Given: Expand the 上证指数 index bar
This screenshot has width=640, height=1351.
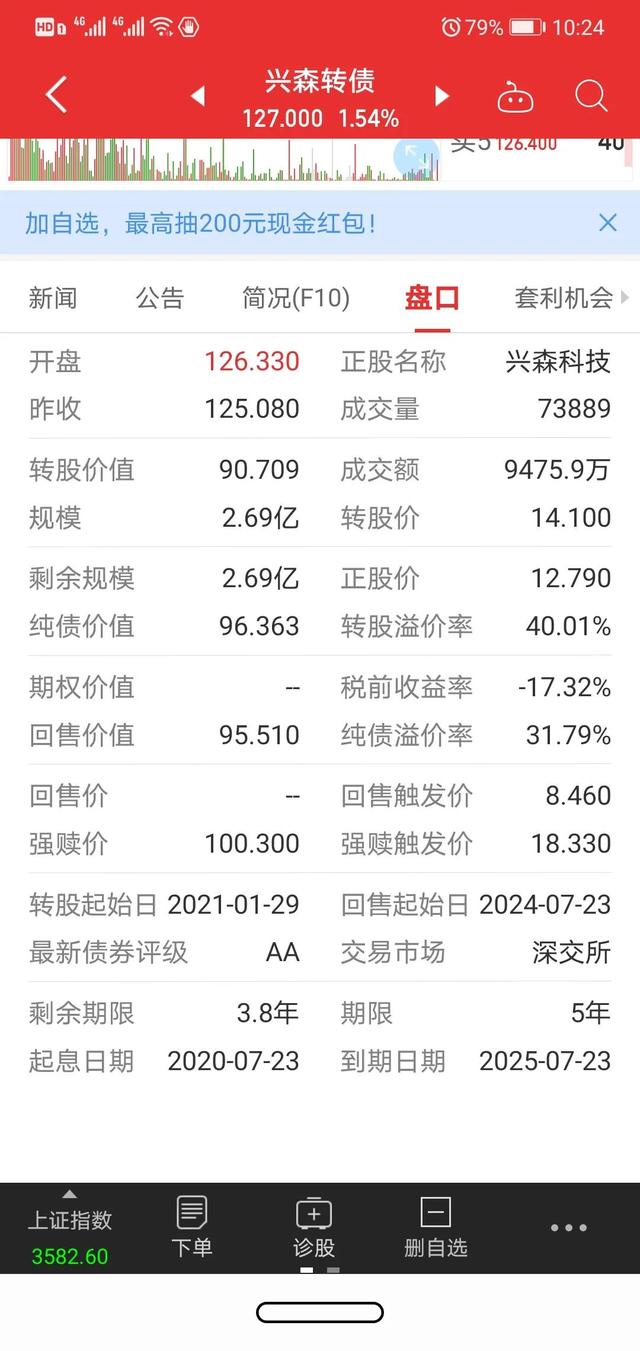Looking at the screenshot, I should [69, 1228].
